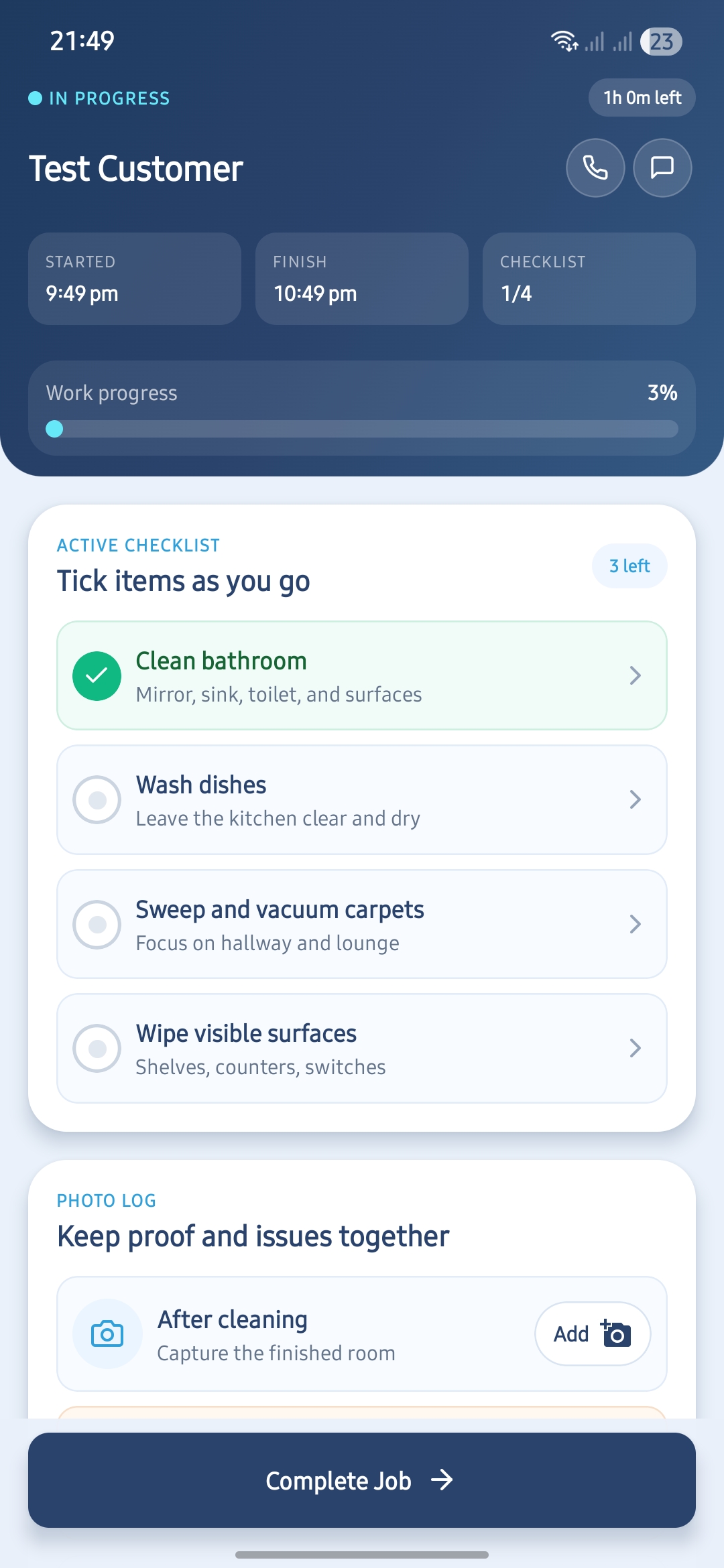Expand Wash dishes chevron
Viewport: 724px width, 1568px height.
635,799
